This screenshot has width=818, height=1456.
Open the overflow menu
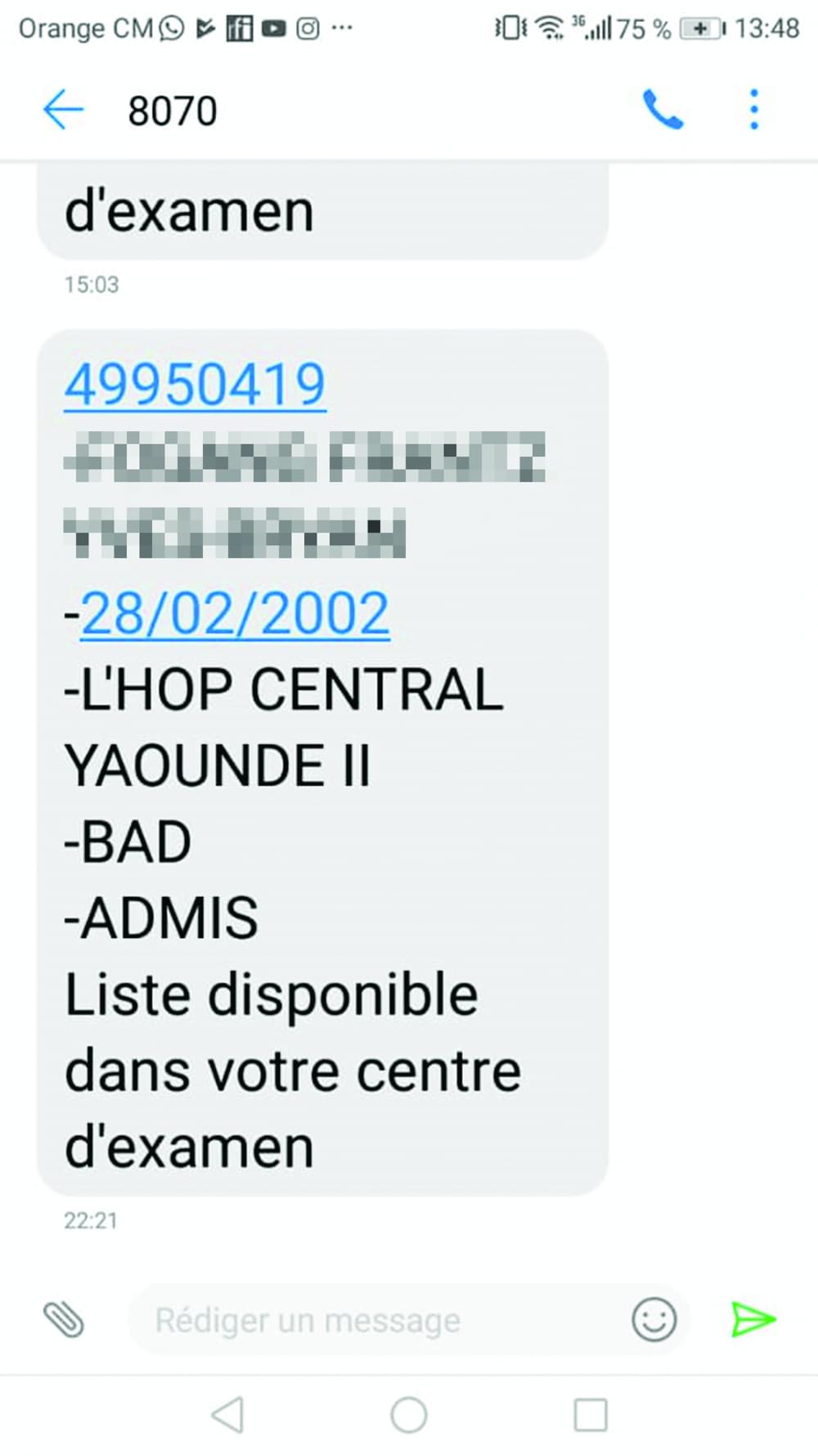(x=753, y=110)
